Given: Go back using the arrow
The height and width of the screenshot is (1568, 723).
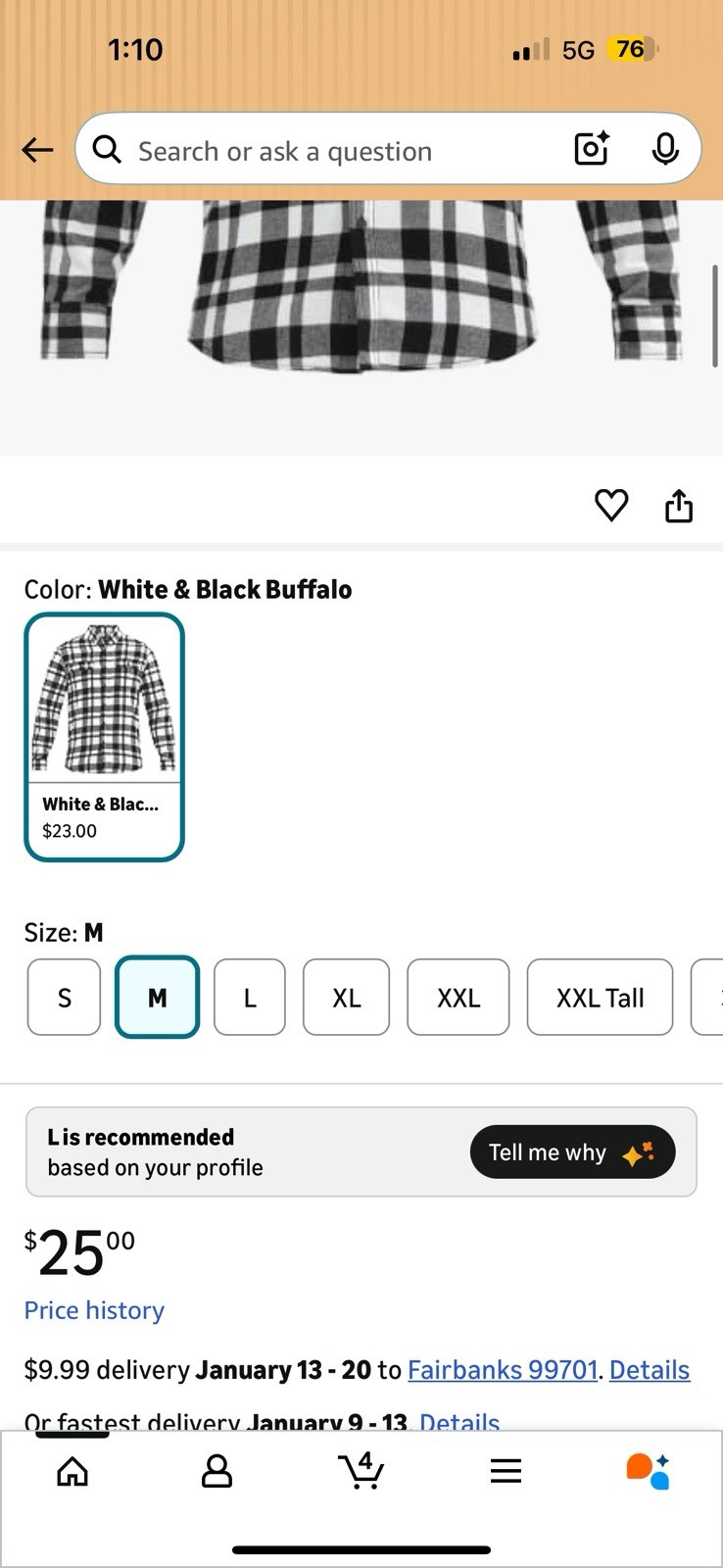Looking at the screenshot, I should [x=37, y=150].
